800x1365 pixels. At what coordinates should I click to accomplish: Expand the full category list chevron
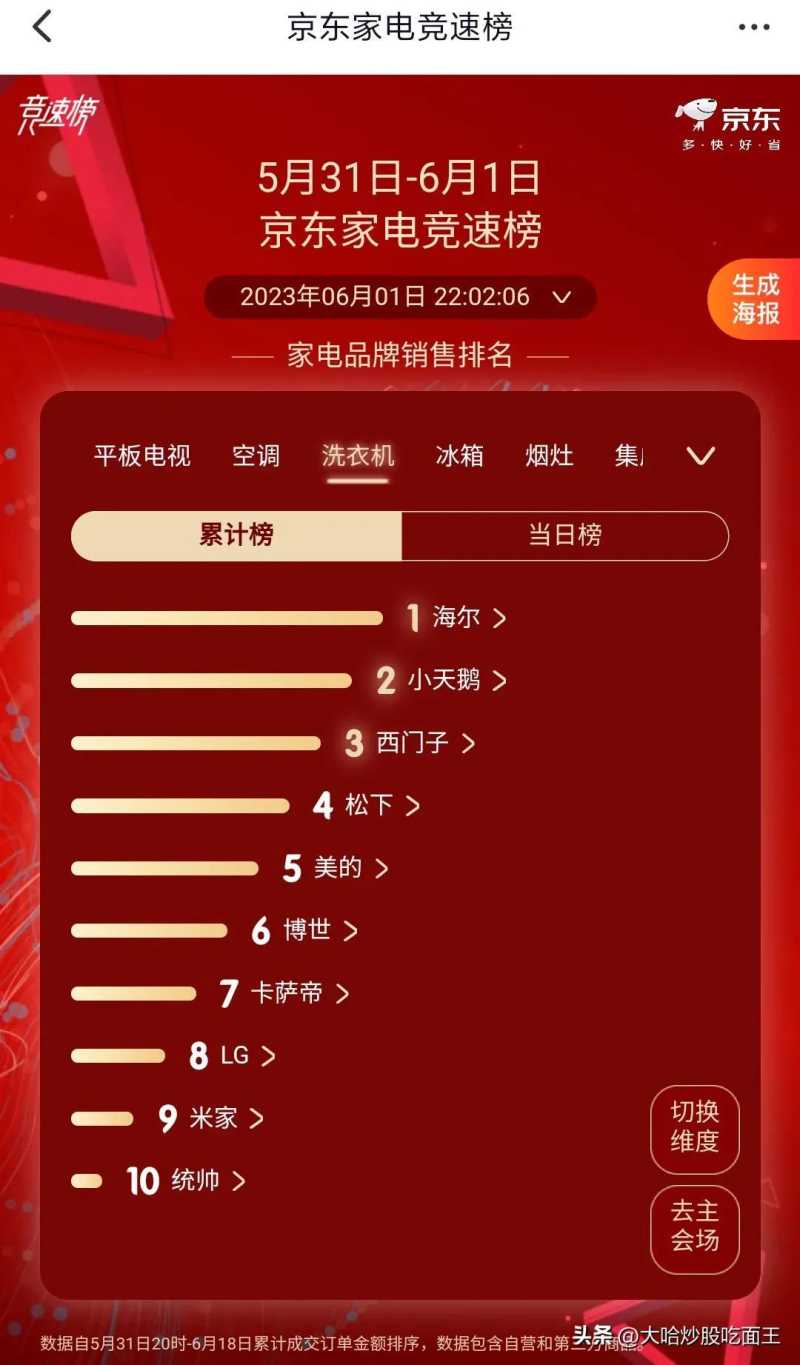click(x=700, y=456)
